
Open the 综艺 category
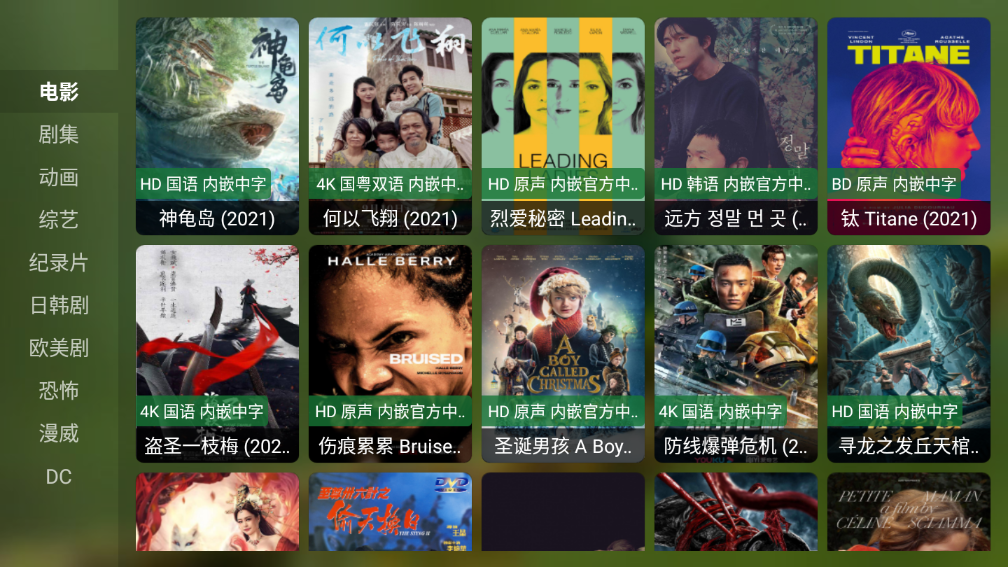59,219
